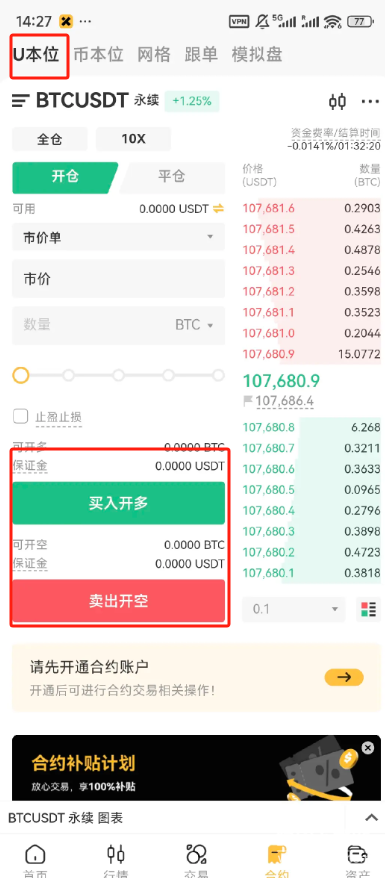Image resolution: width=385 pixels, height=878 pixels.
Task: Open the three-dot overflow menu
Action: click(x=370, y=101)
